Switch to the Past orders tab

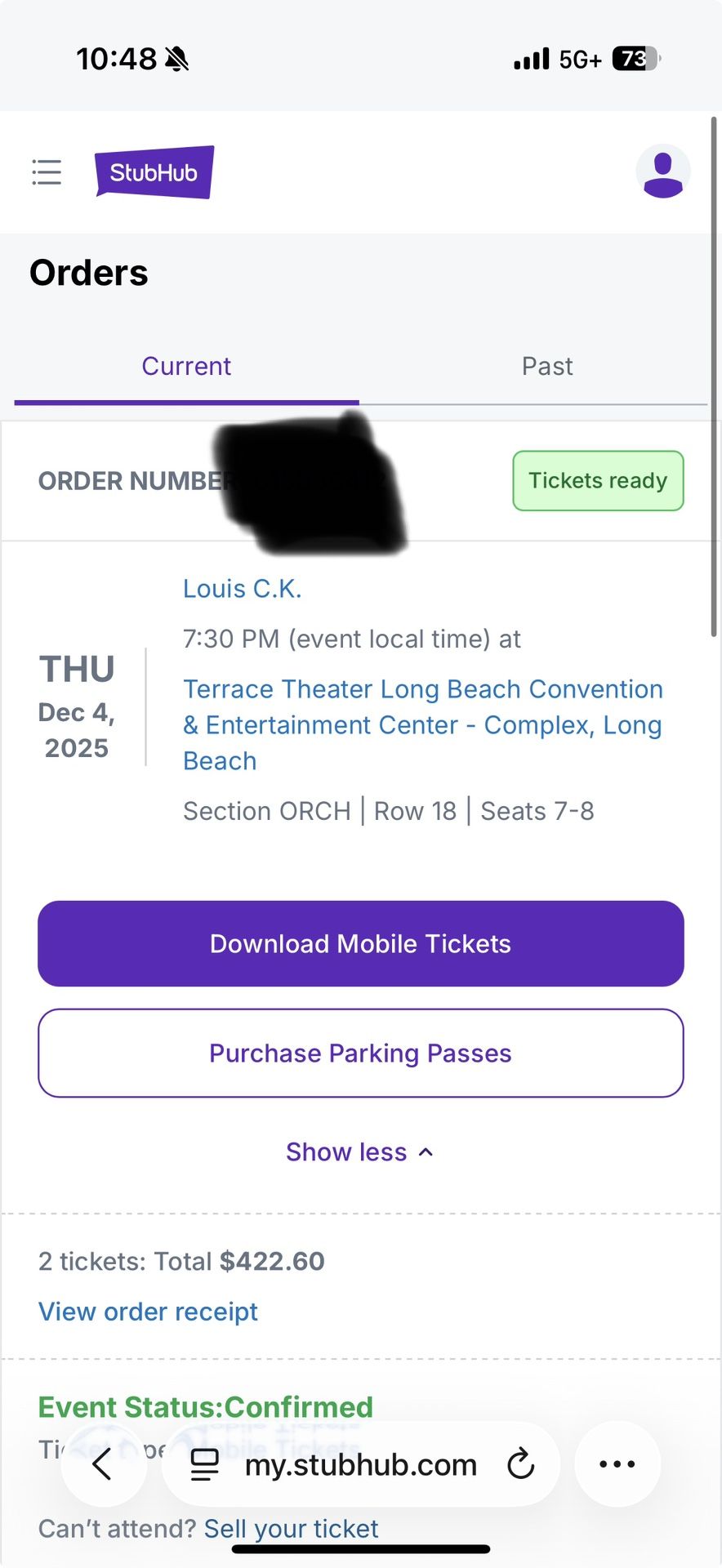coord(547,366)
